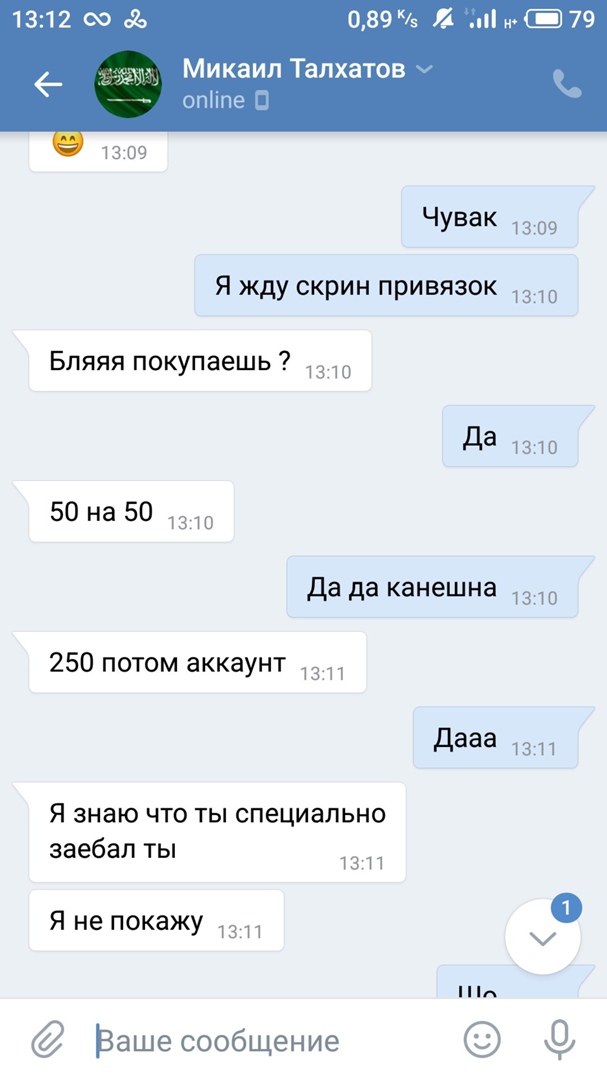The image size is (607, 1080).
Task: Go back to the conversations list
Action: click(48, 85)
